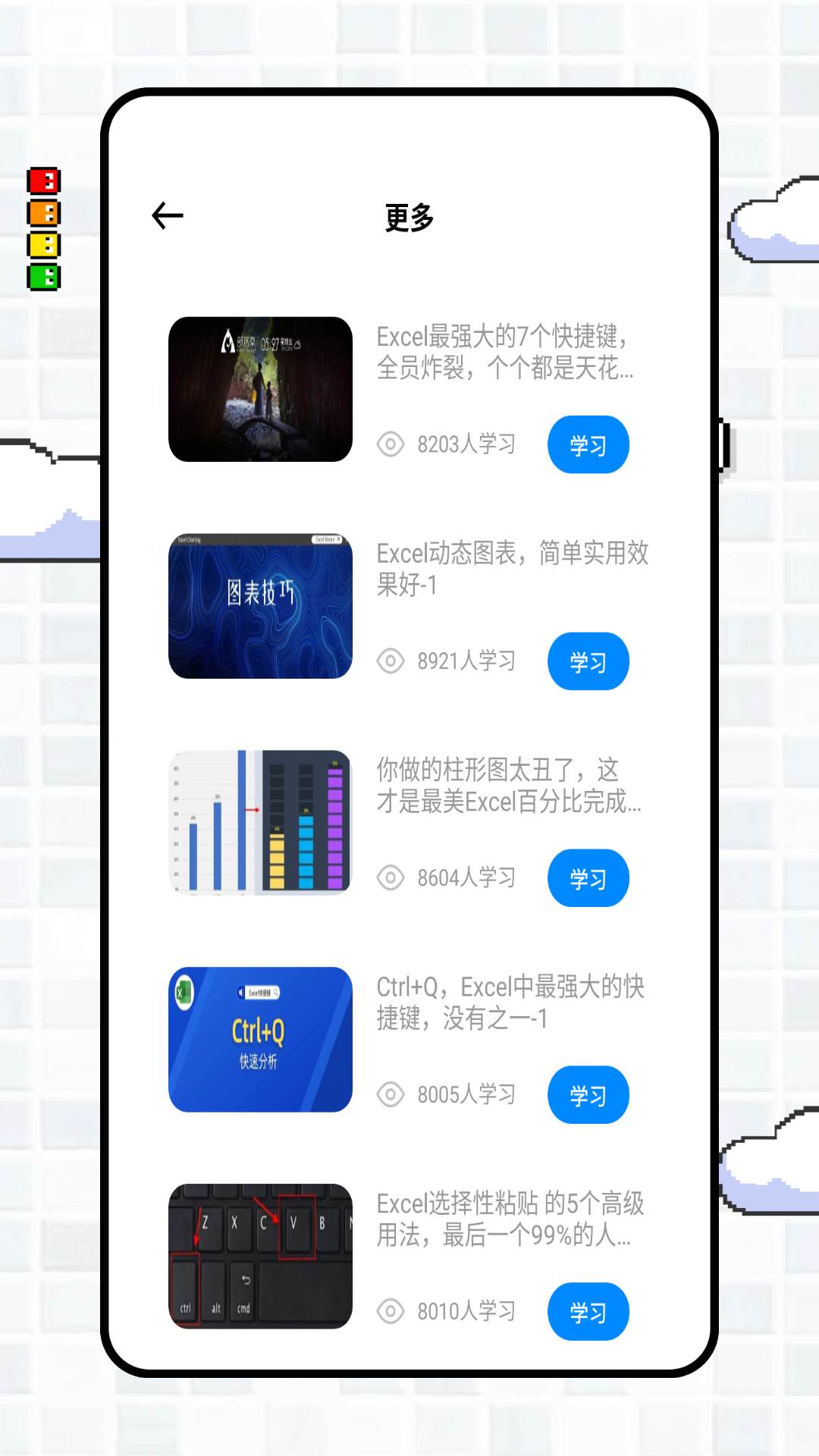Click the eye icon next to 8010人学习
819x1456 pixels.
390,1312
